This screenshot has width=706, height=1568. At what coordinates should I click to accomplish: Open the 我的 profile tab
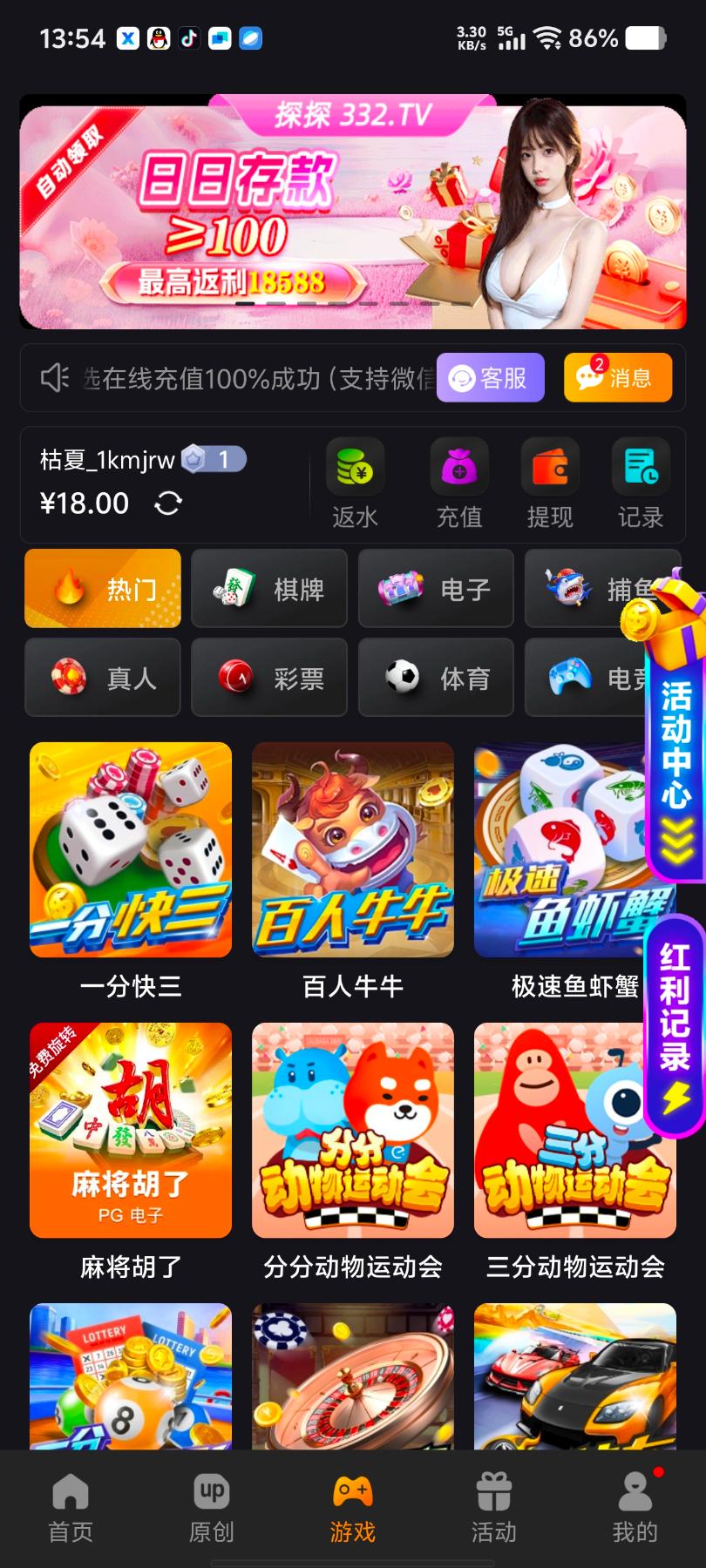pyautogui.click(x=635, y=1508)
